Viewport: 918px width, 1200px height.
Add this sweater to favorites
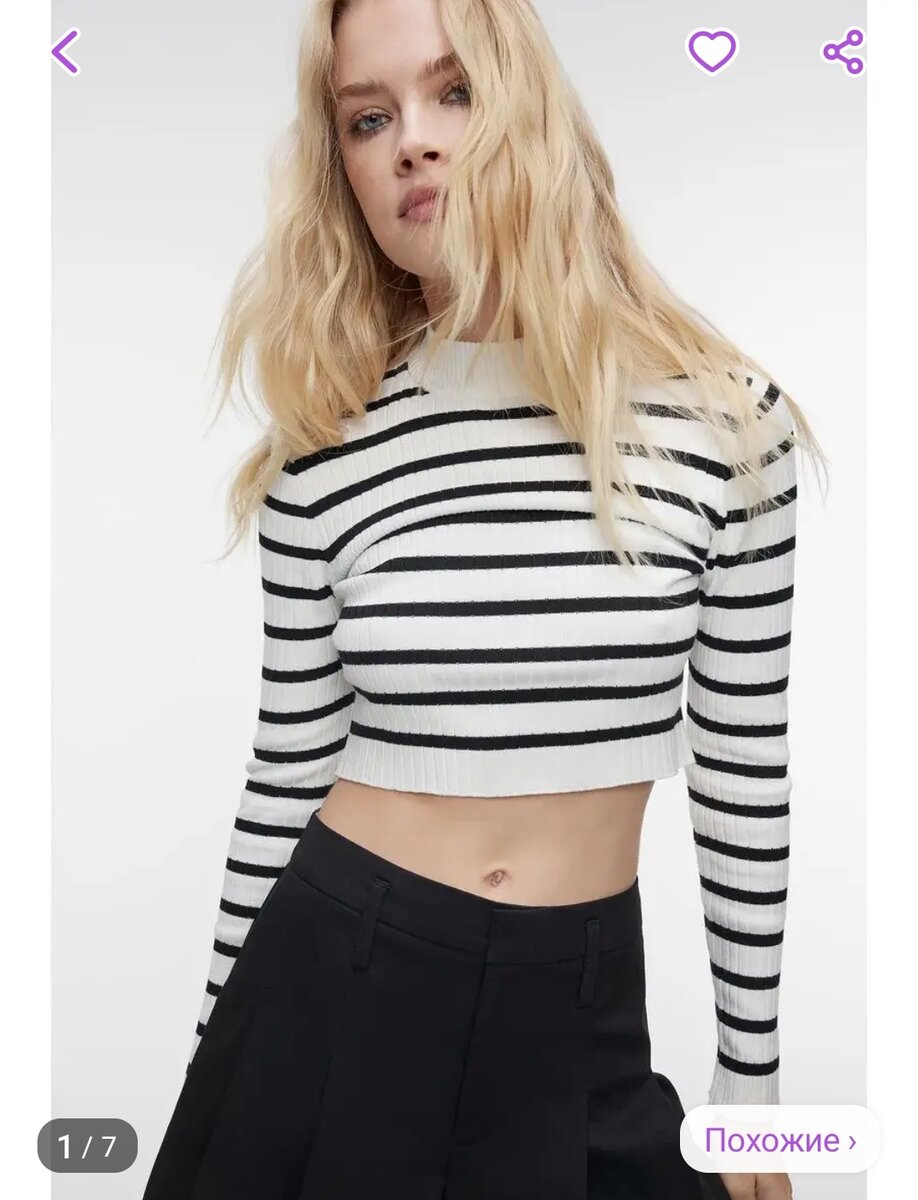click(711, 51)
